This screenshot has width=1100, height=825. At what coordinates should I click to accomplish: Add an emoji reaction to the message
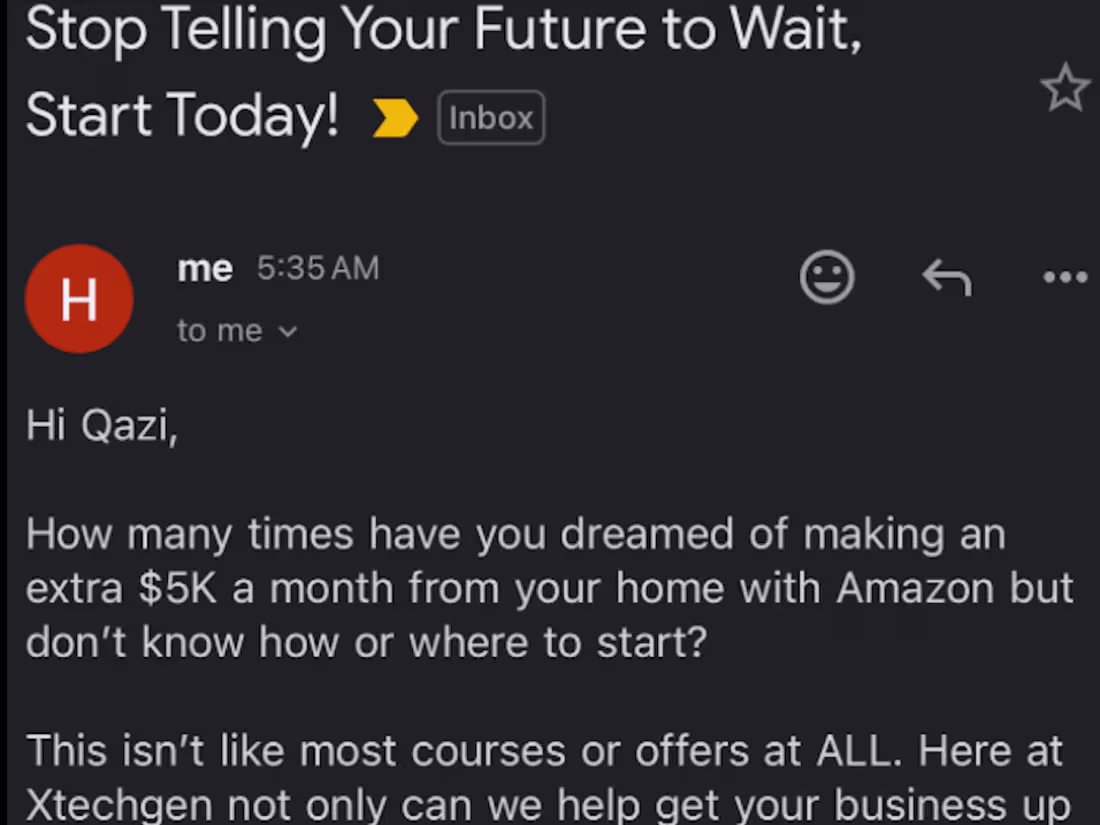coord(827,277)
